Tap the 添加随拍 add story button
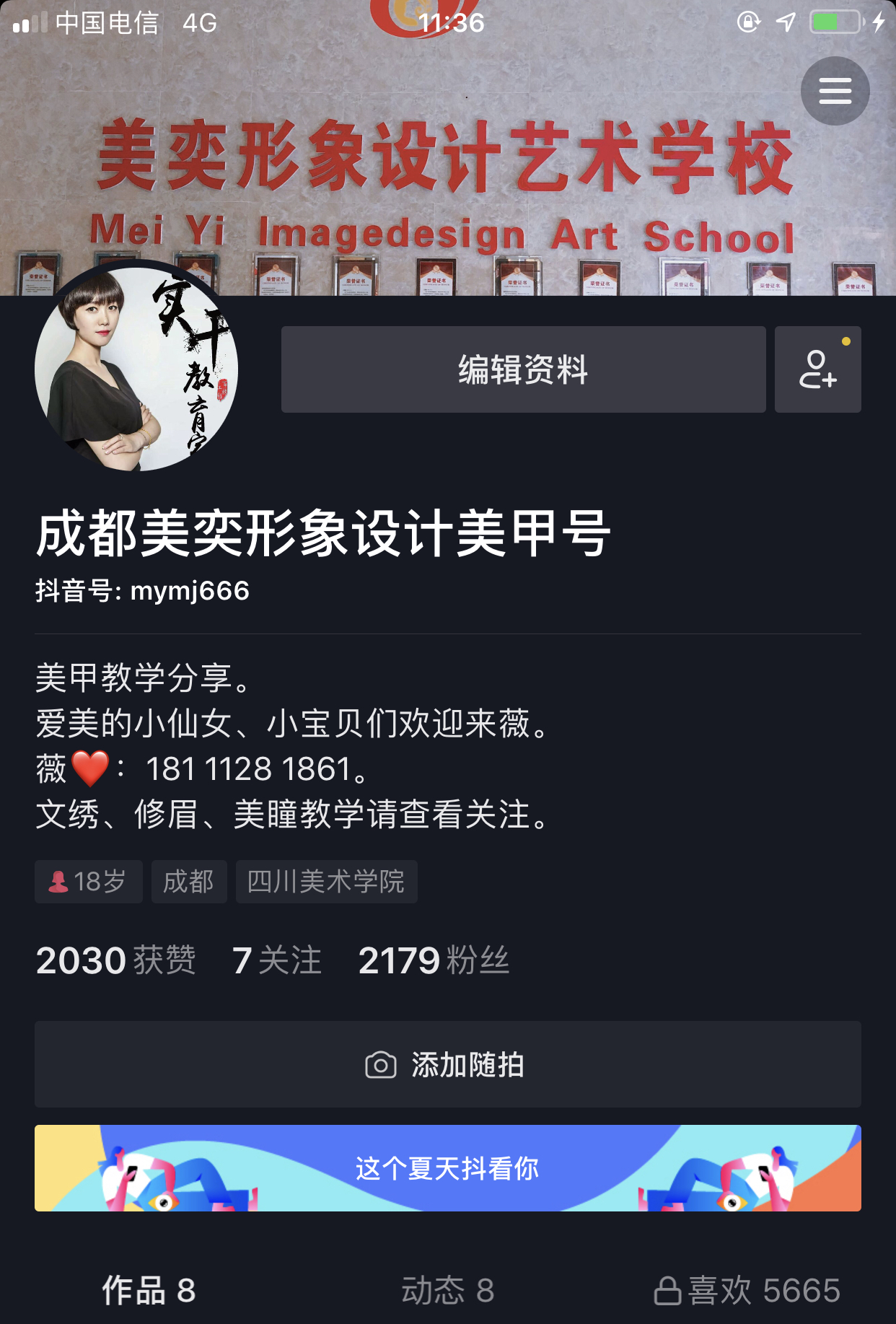The width and height of the screenshot is (896, 1324). [x=447, y=1064]
